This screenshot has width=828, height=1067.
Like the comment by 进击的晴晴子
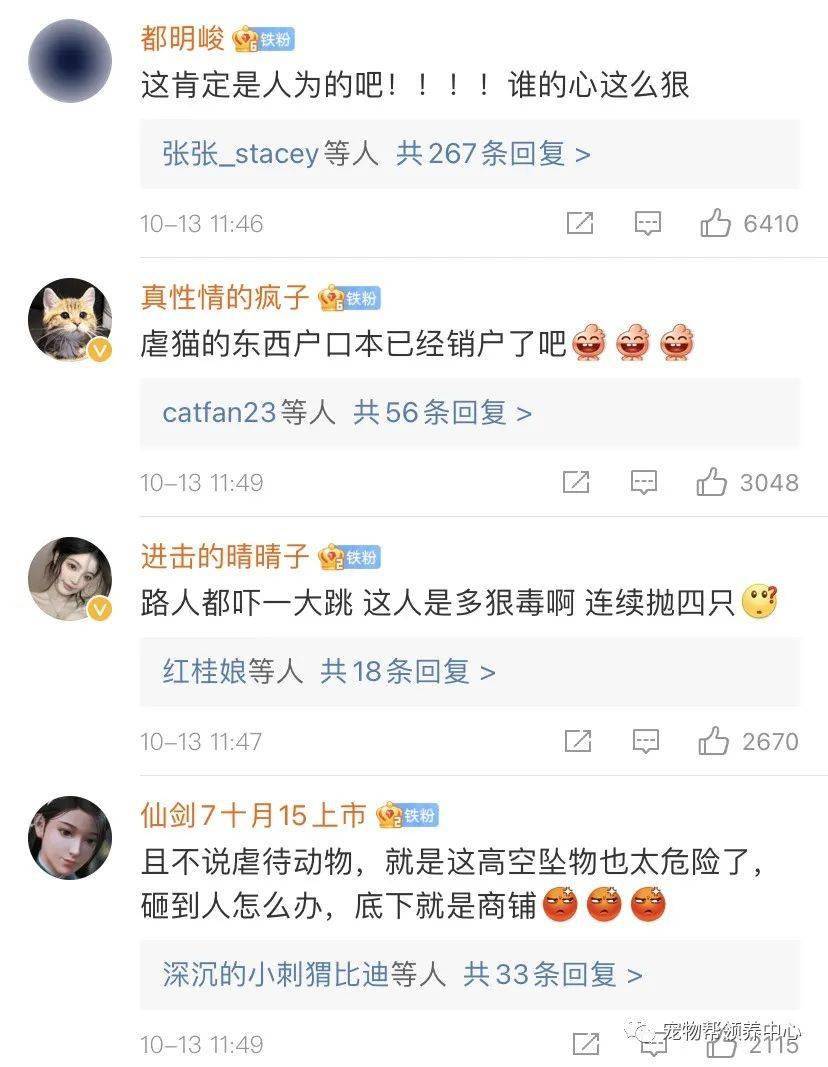(714, 741)
